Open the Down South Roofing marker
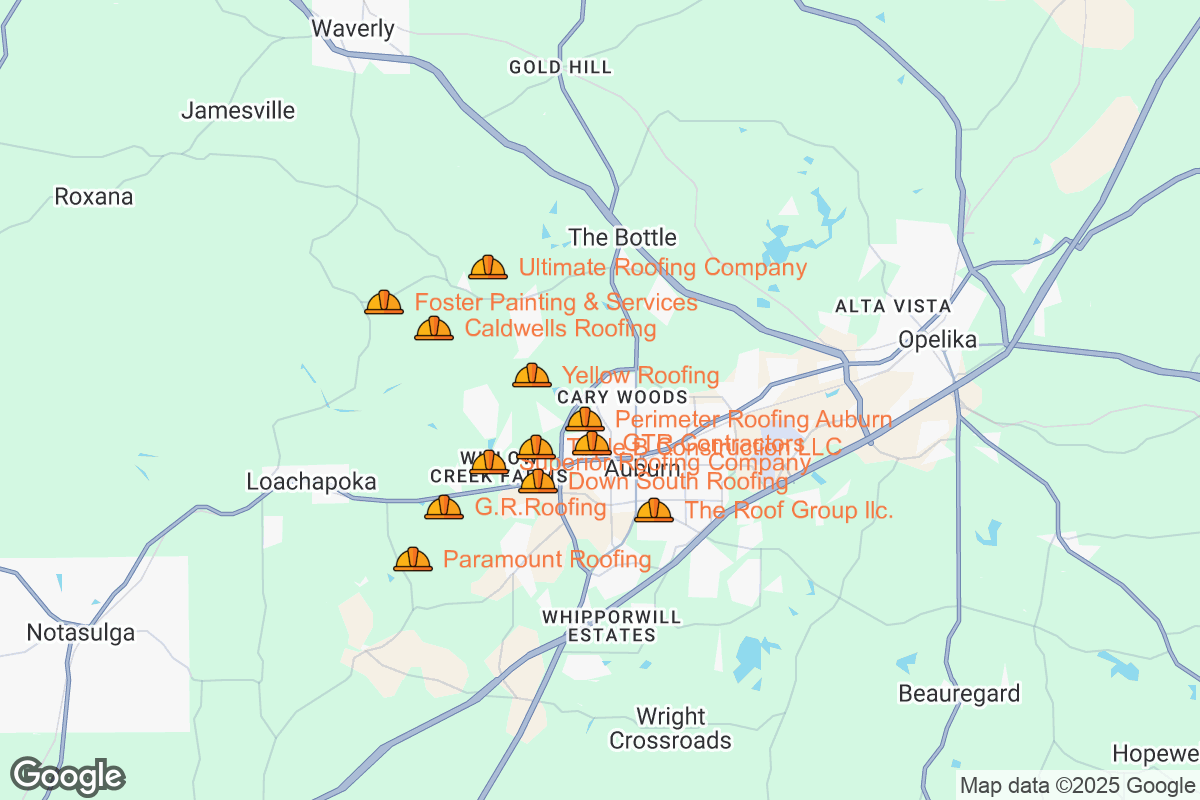Viewport: 1200px width, 800px height. click(538, 482)
